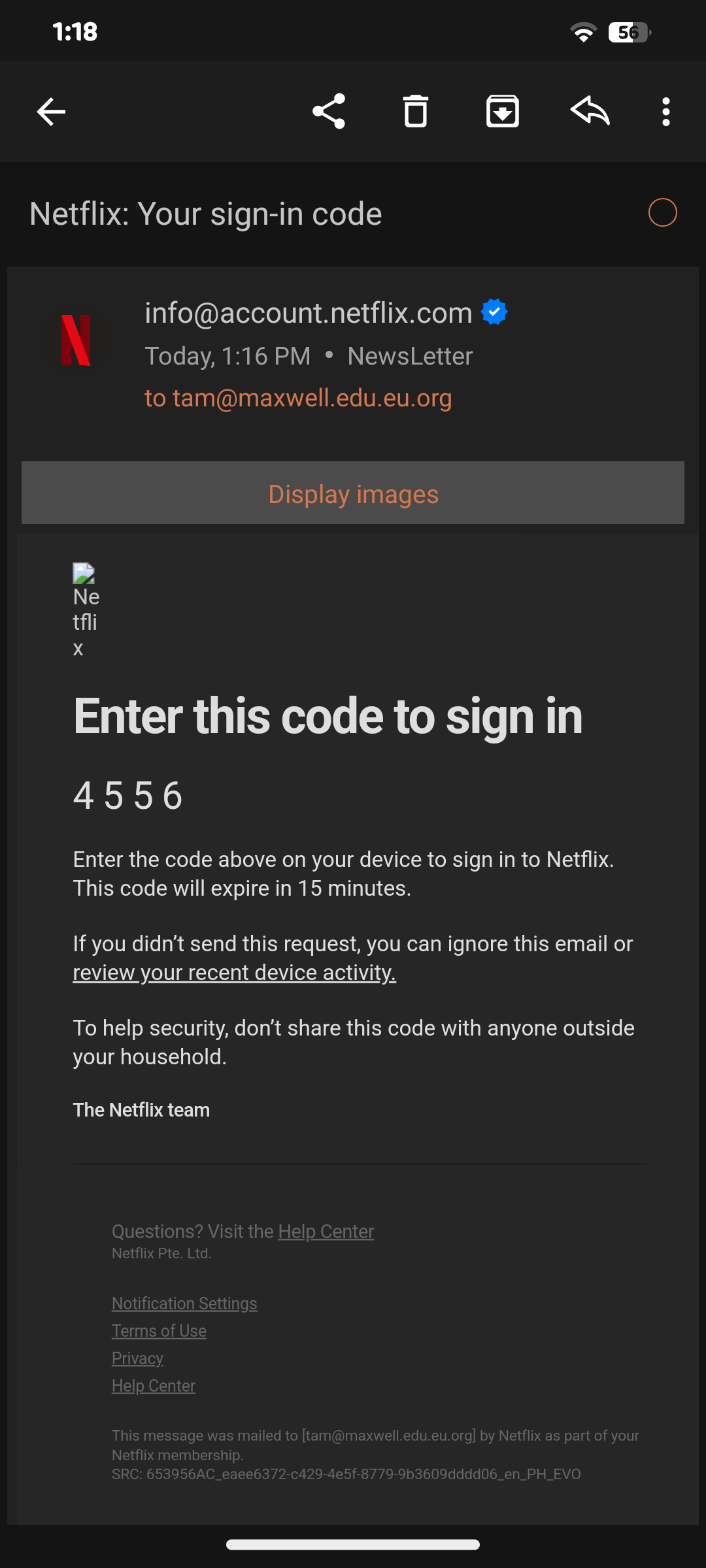Open Notification Settings link
Viewport: 706px width, 1568px height.
pyautogui.click(x=184, y=1303)
